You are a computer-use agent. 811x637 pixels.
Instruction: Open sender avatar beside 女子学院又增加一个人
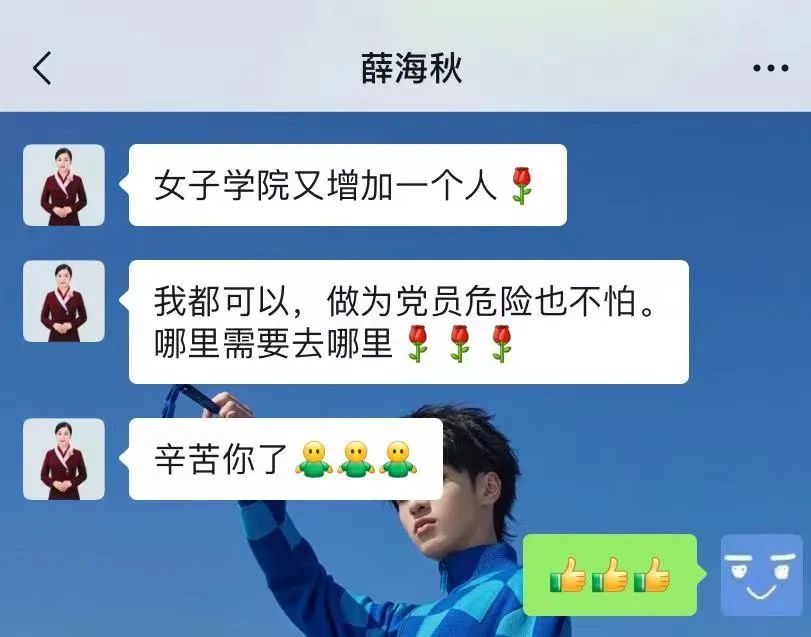(x=64, y=185)
